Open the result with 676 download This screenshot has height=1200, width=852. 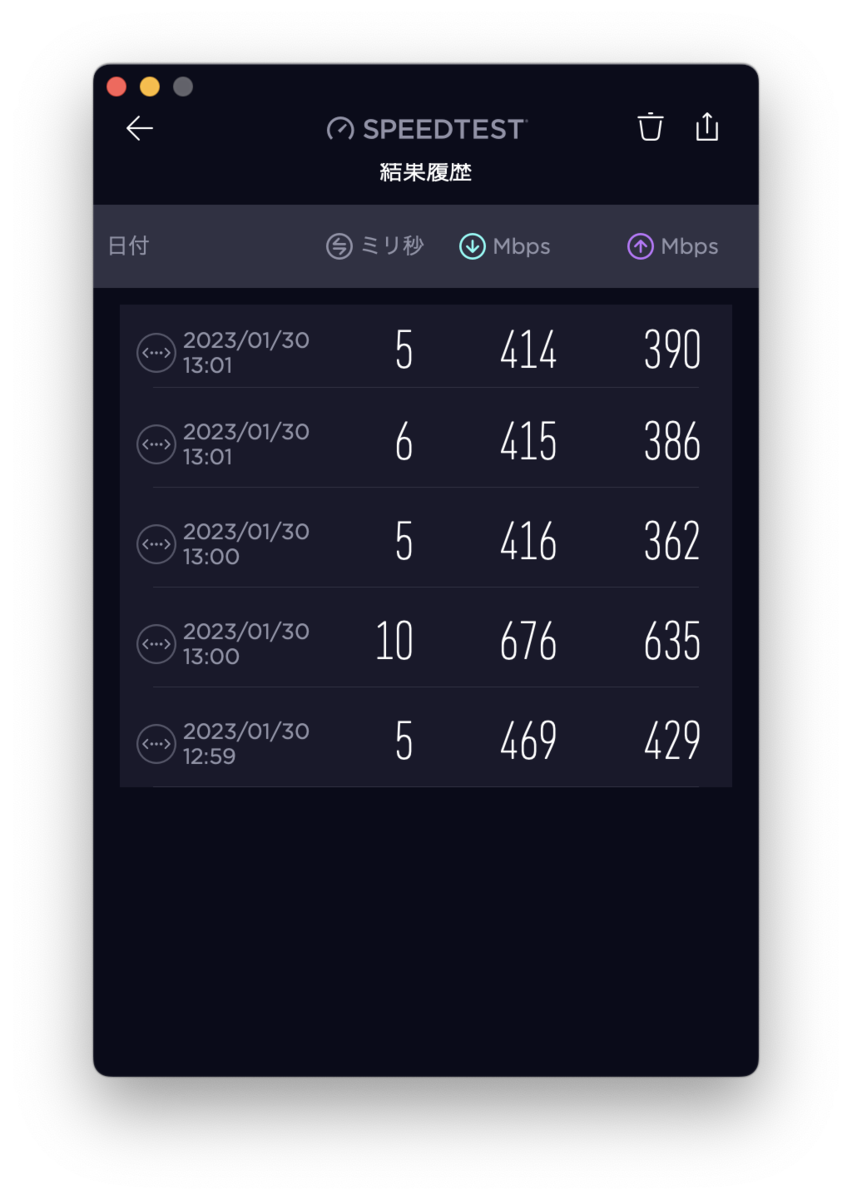coord(426,642)
